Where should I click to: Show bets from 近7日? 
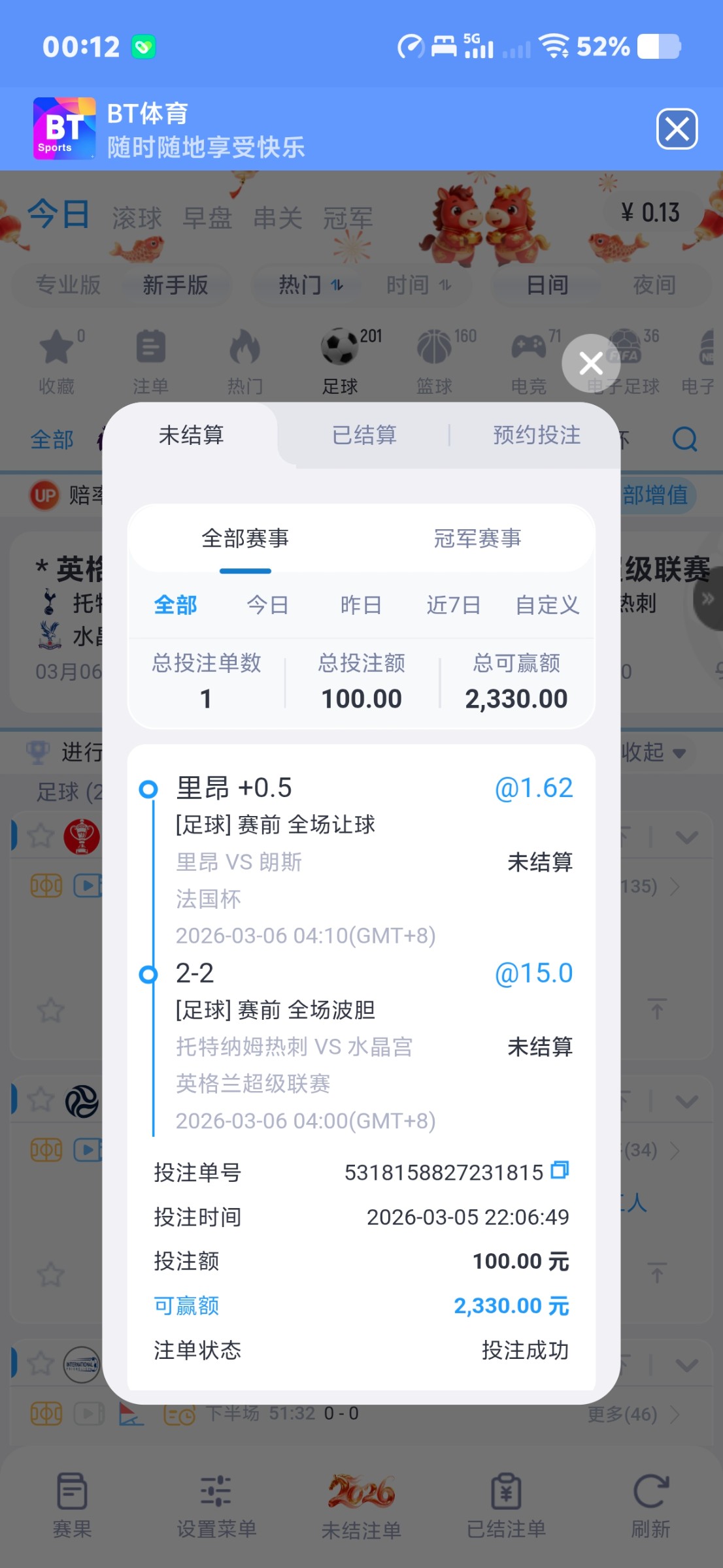[454, 605]
